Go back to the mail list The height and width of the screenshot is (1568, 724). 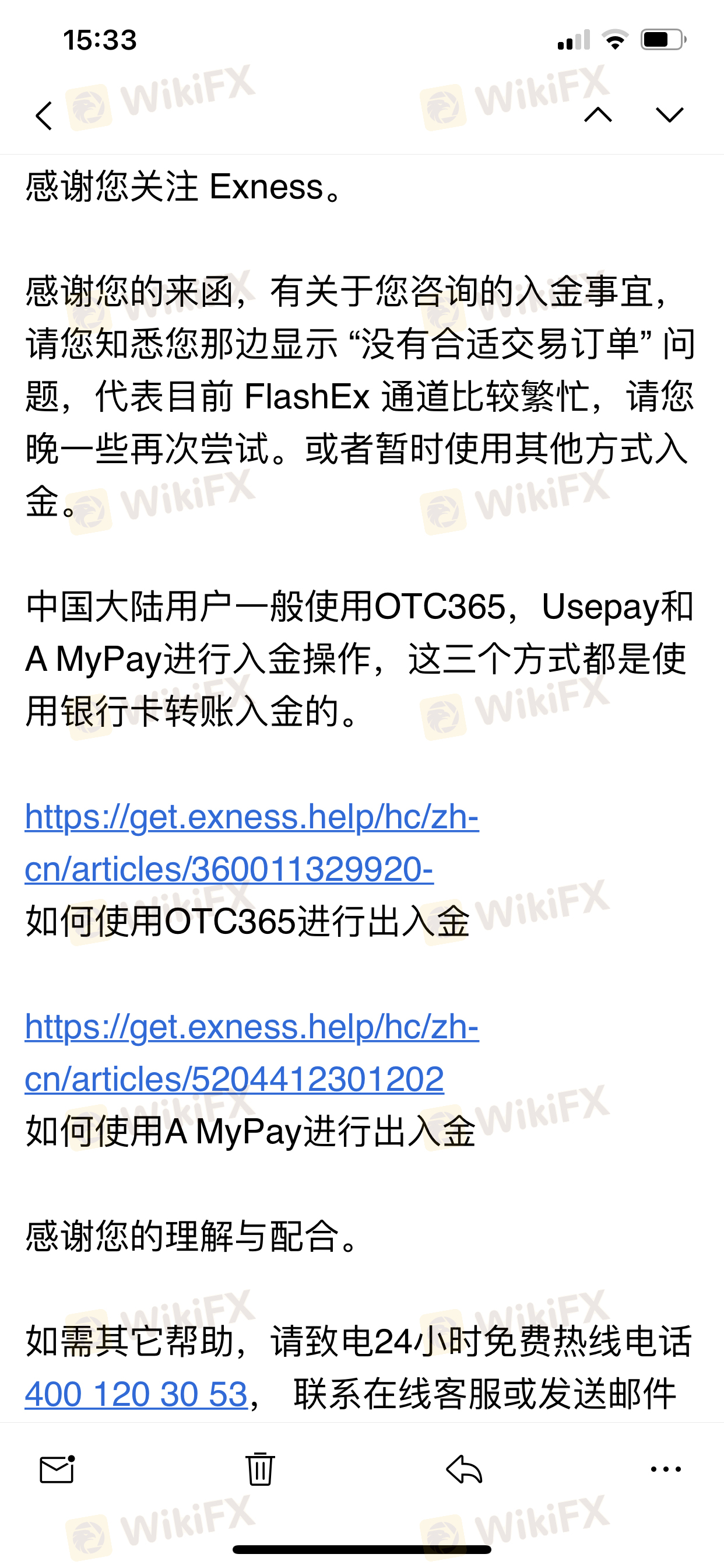point(44,115)
